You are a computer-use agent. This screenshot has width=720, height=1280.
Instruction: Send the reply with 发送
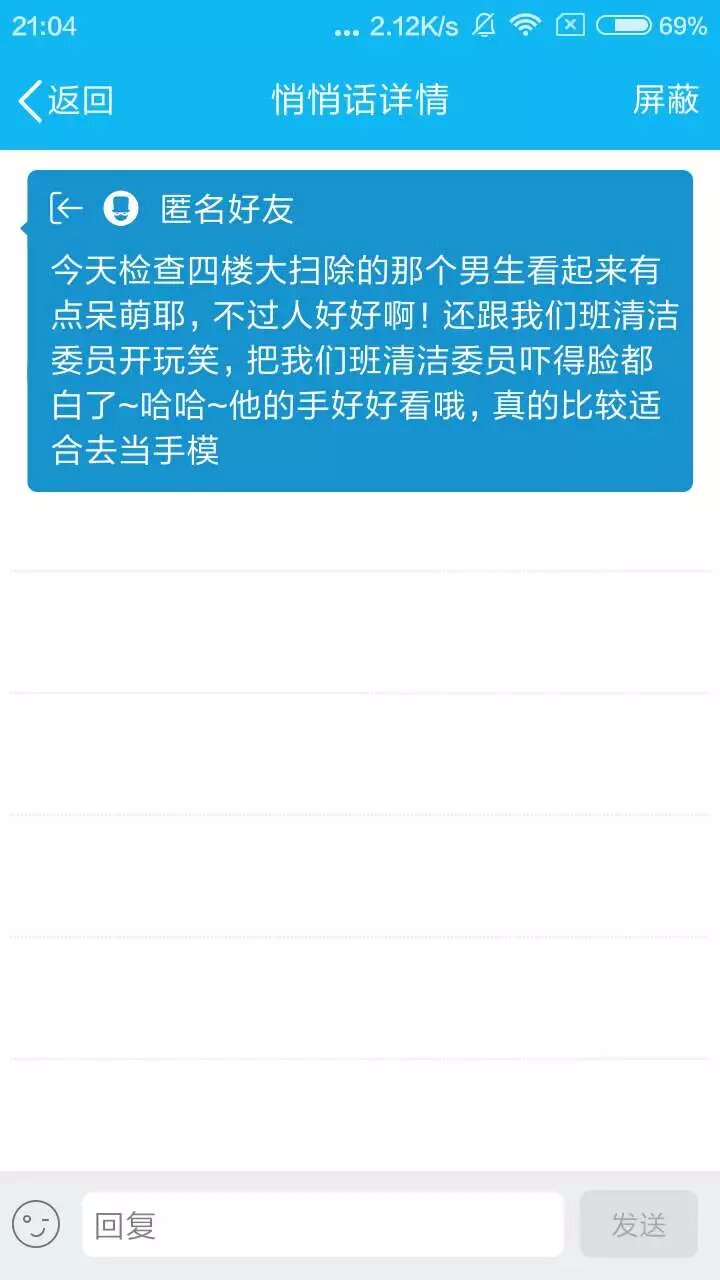click(x=638, y=1224)
